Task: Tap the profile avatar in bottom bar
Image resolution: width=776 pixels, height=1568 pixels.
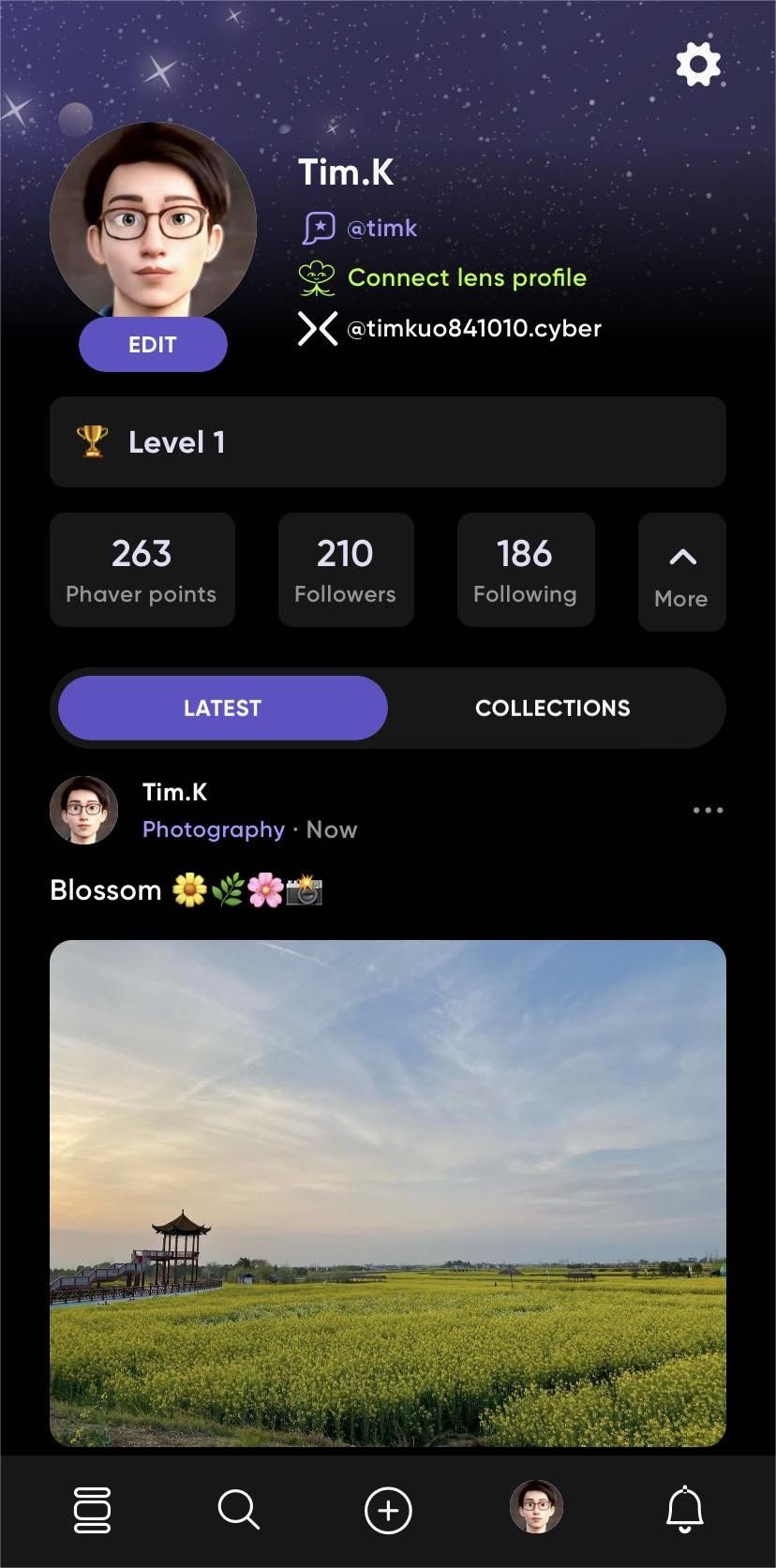Action: [536, 1507]
